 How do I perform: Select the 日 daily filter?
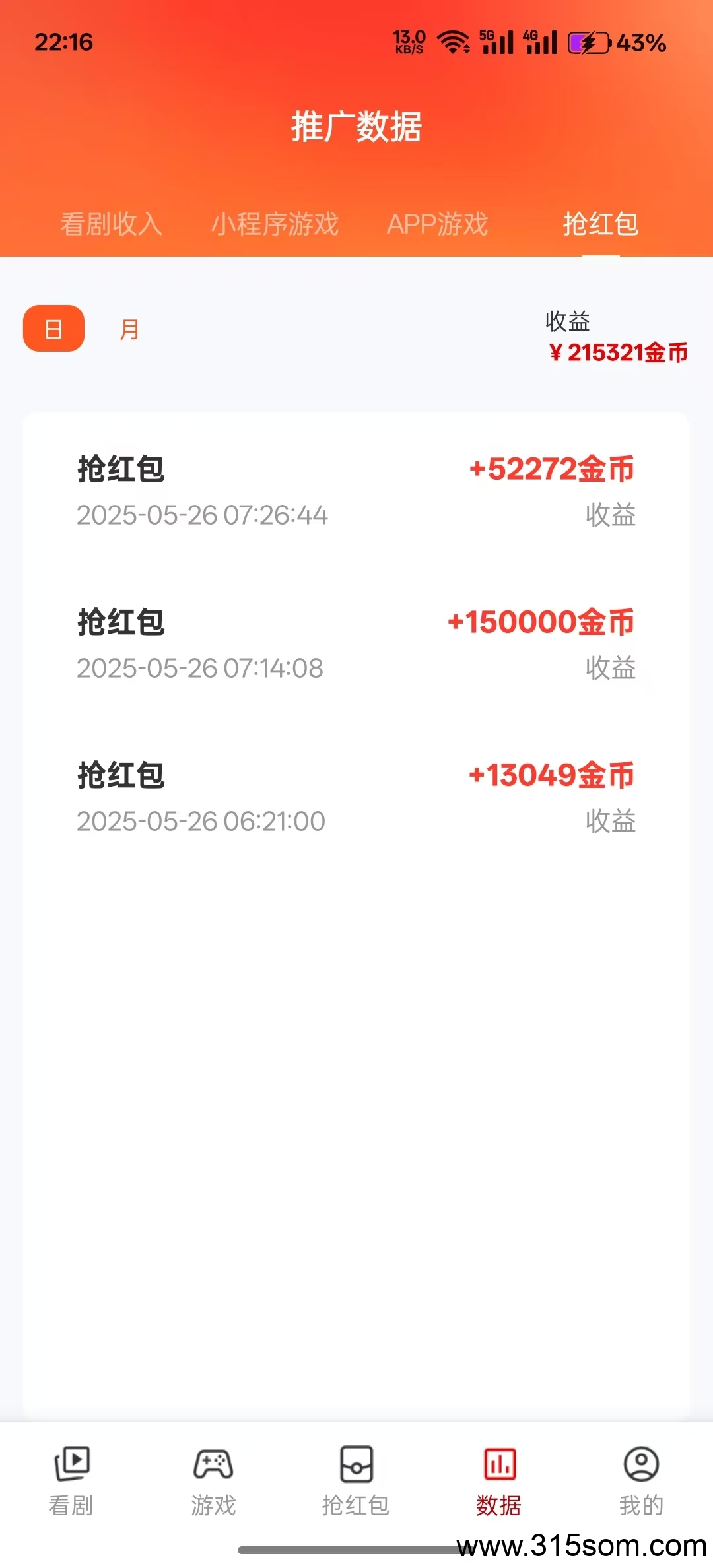(53, 329)
